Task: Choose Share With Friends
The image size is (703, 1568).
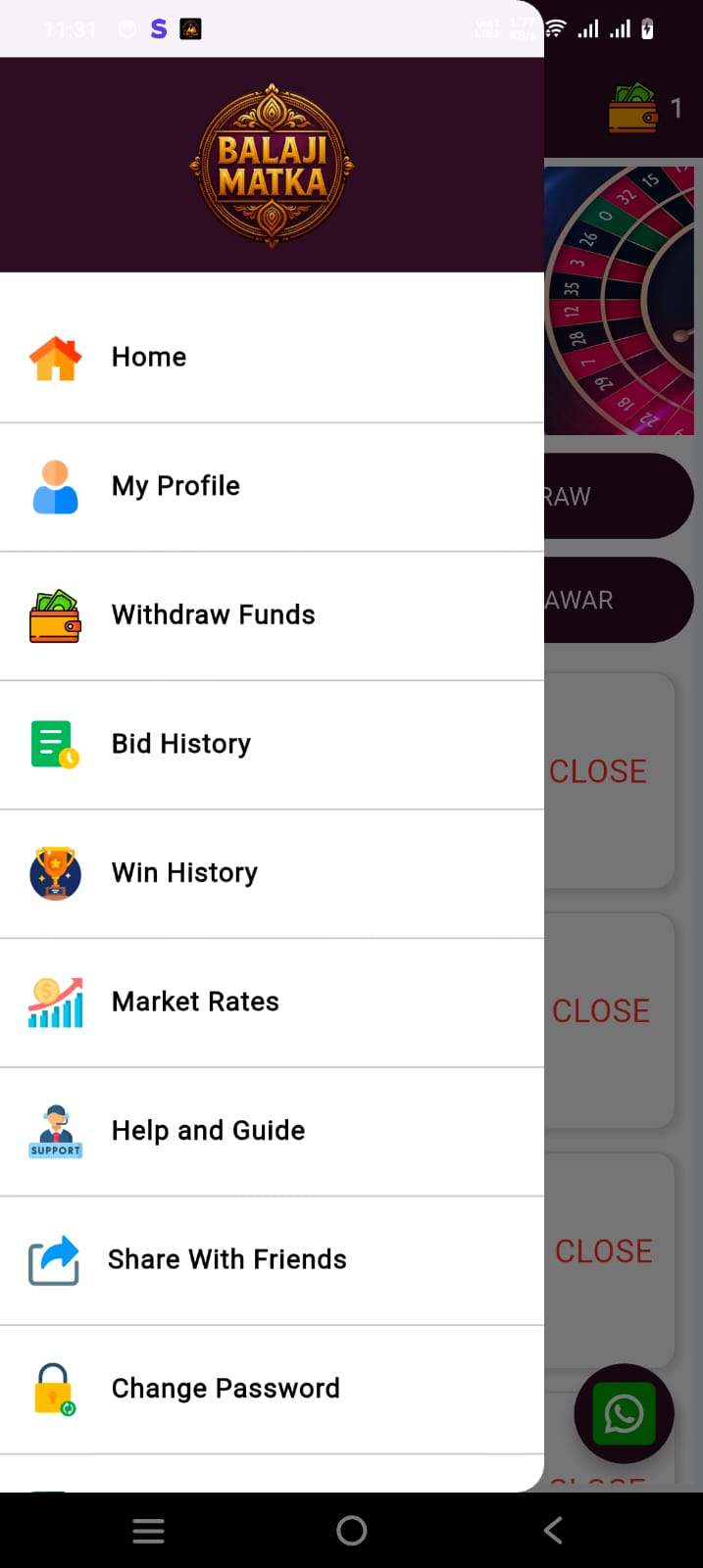Action: click(x=226, y=1260)
